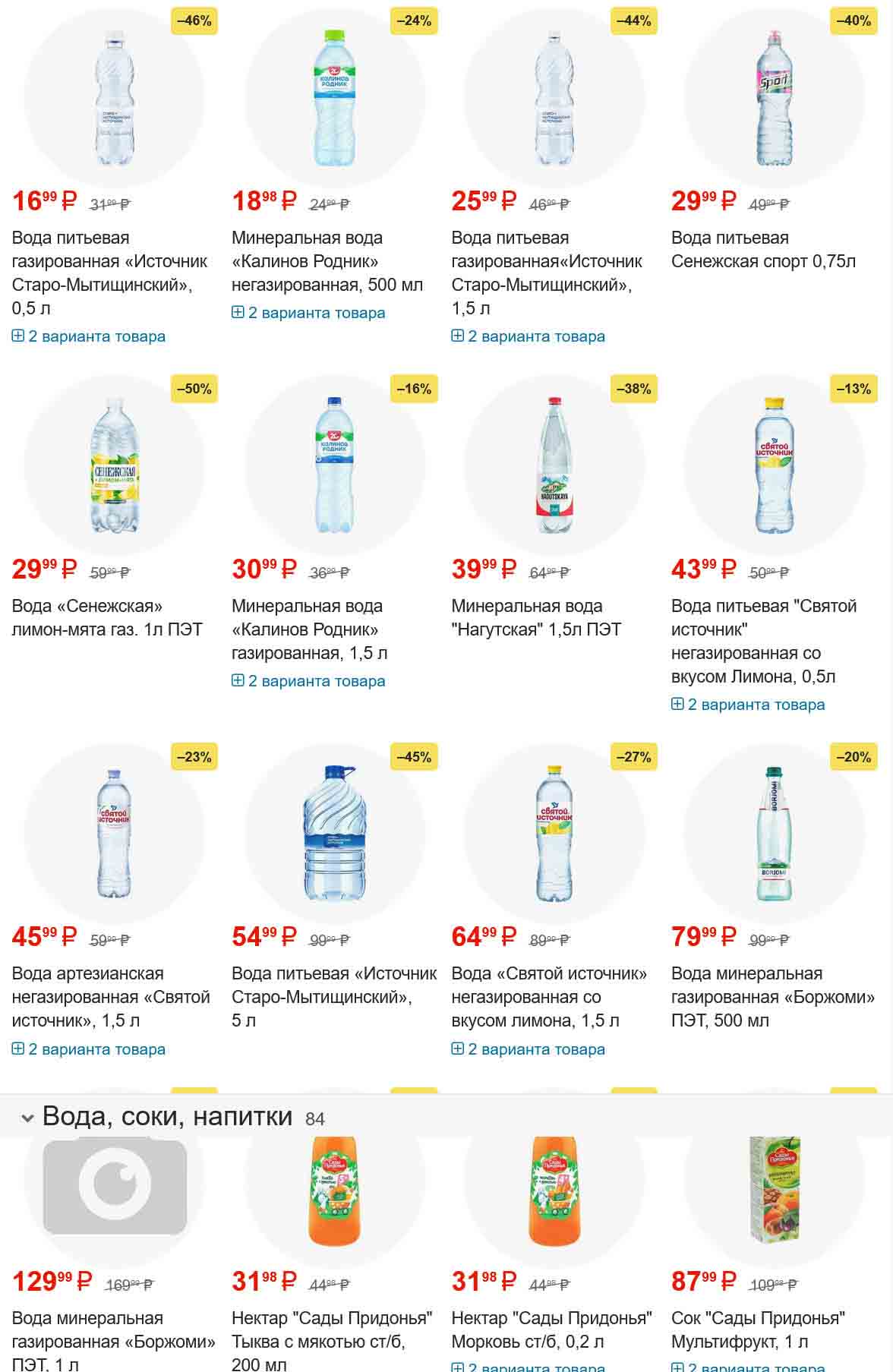Open «Нагутская» 1,5л ПЭТ product

(x=536, y=618)
